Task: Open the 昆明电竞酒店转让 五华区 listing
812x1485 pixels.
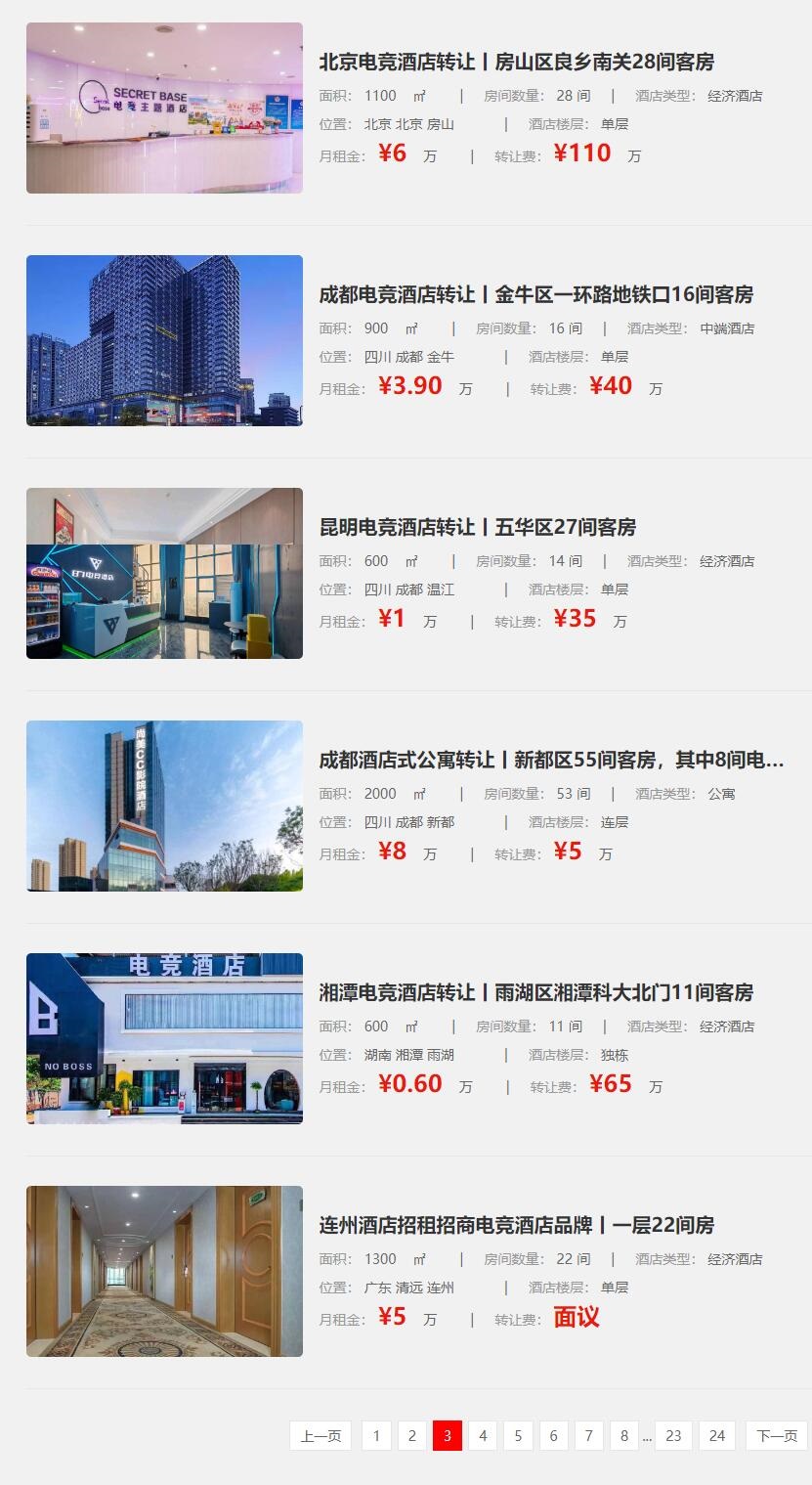Action: click(477, 527)
